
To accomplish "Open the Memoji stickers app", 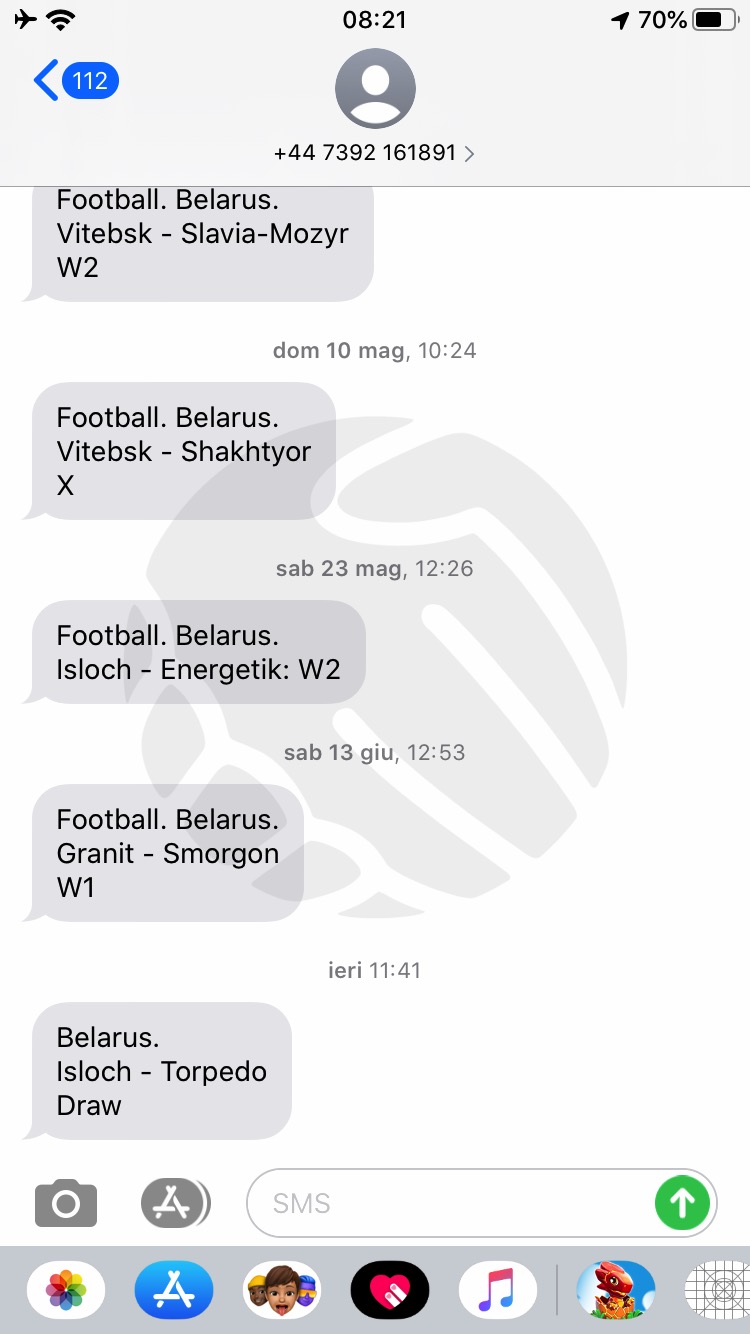I will [x=282, y=1290].
